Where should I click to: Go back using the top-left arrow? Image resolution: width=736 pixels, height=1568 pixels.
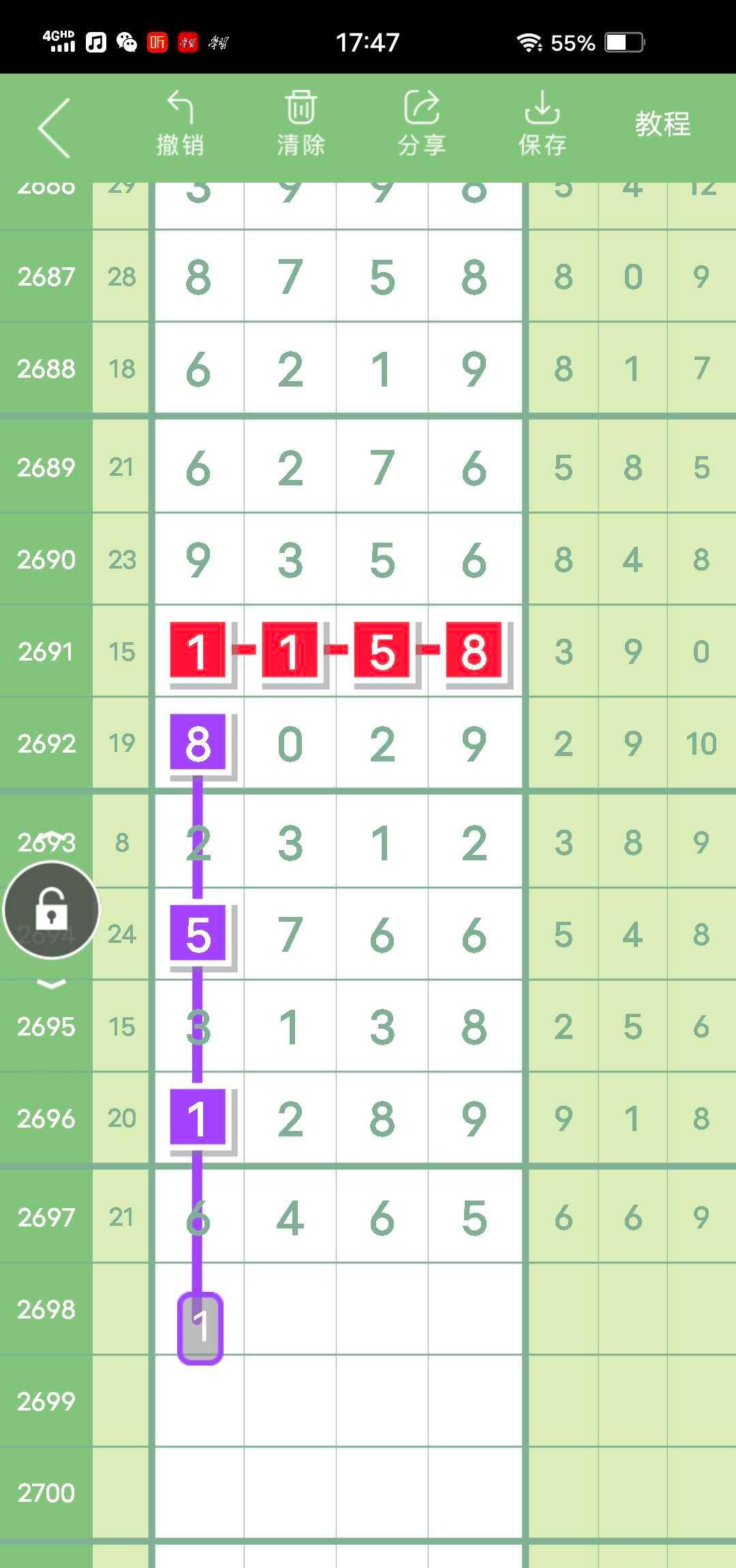tap(55, 128)
